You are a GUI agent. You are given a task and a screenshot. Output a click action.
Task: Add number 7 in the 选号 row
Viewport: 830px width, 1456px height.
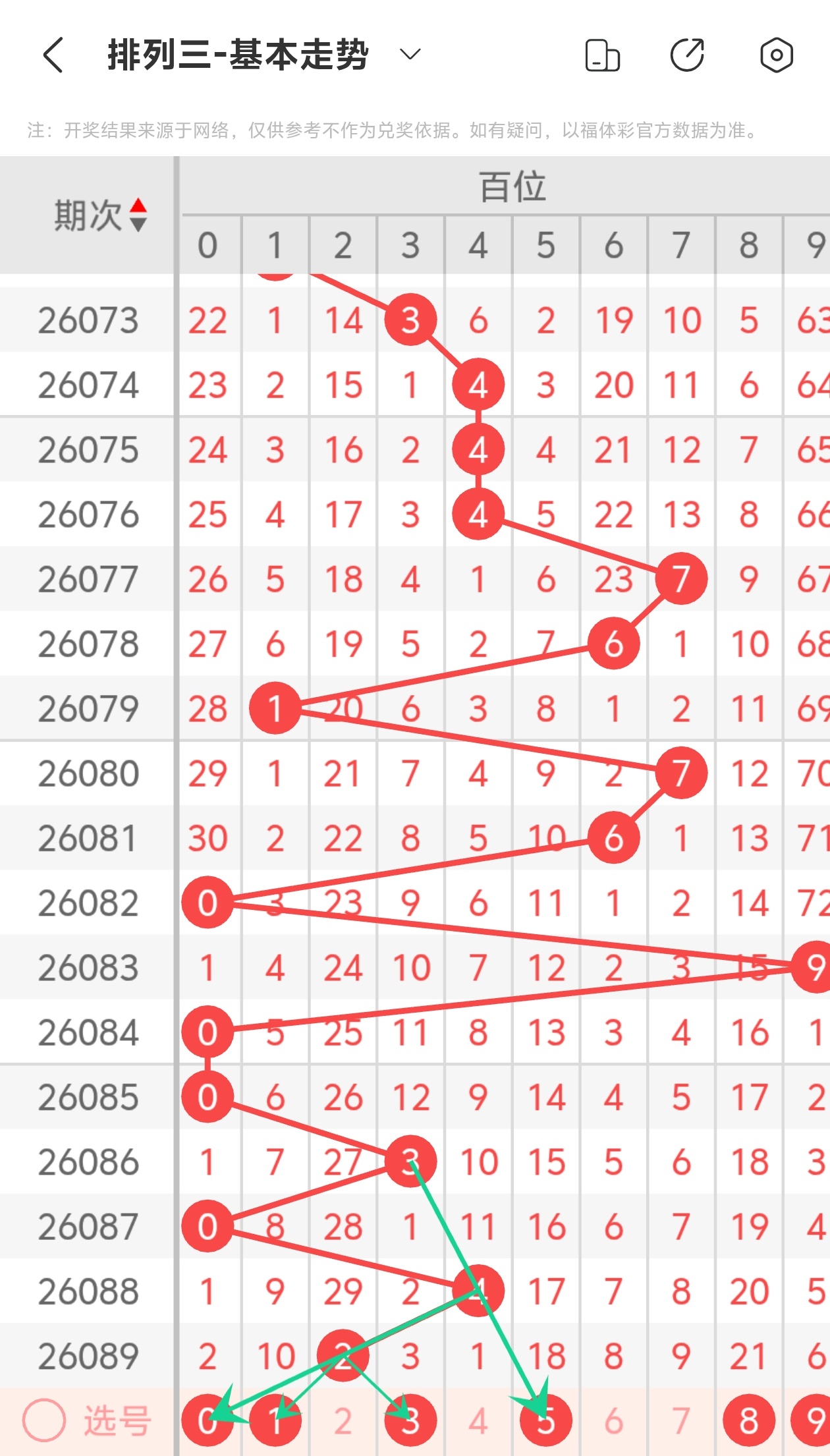[x=681, y=1421]
